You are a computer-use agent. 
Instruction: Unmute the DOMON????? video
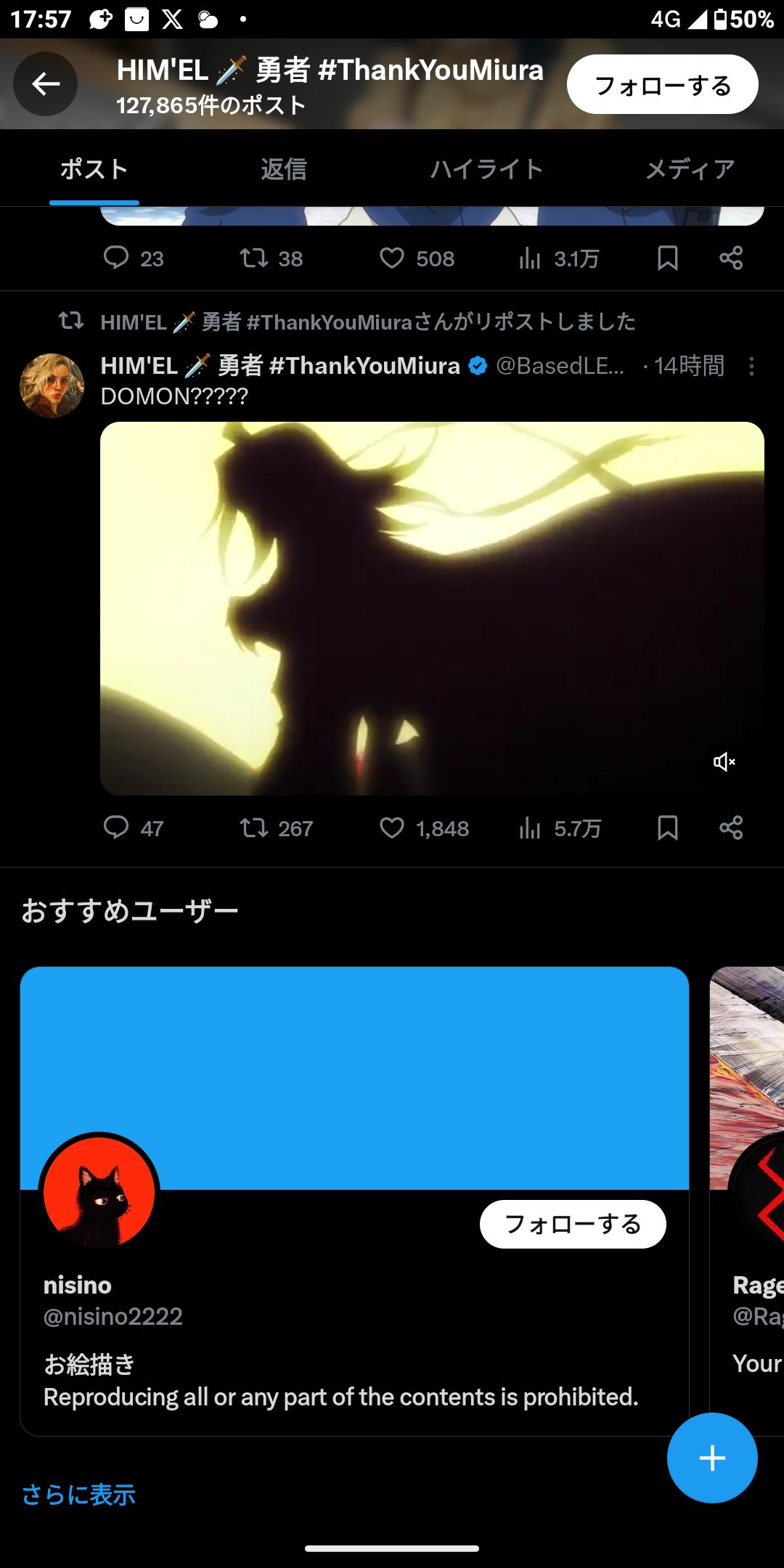pyautogui.click(x=724, y=761)
